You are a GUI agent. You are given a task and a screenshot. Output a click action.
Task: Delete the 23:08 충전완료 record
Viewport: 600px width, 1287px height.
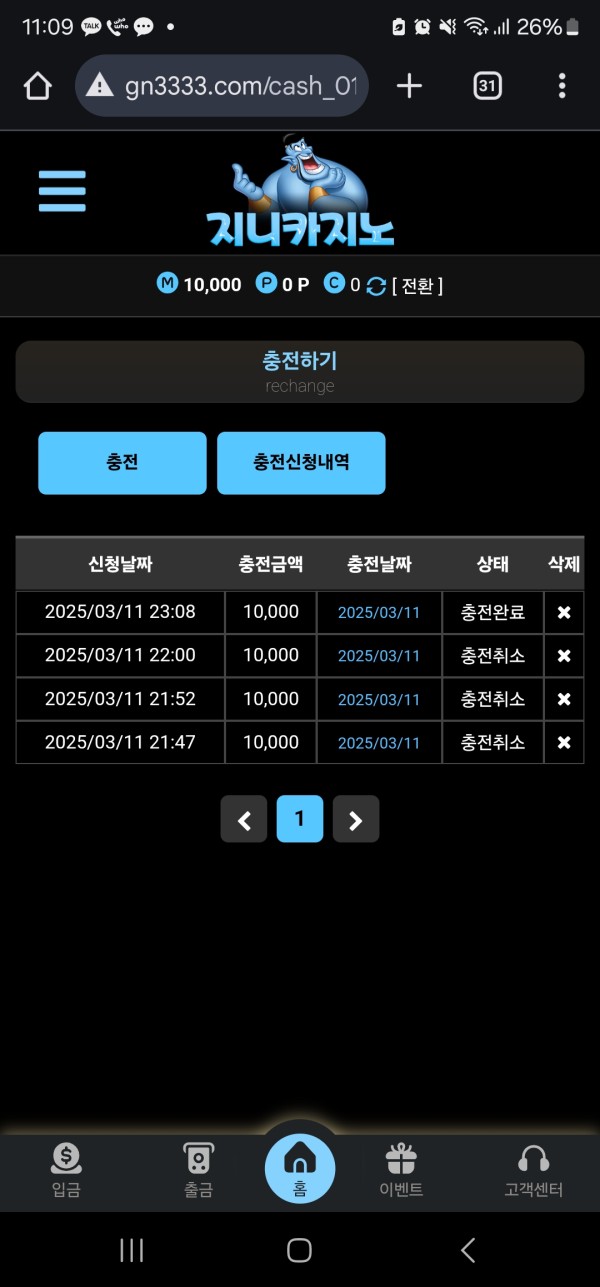pyautogui.click(x=564, y=612)
